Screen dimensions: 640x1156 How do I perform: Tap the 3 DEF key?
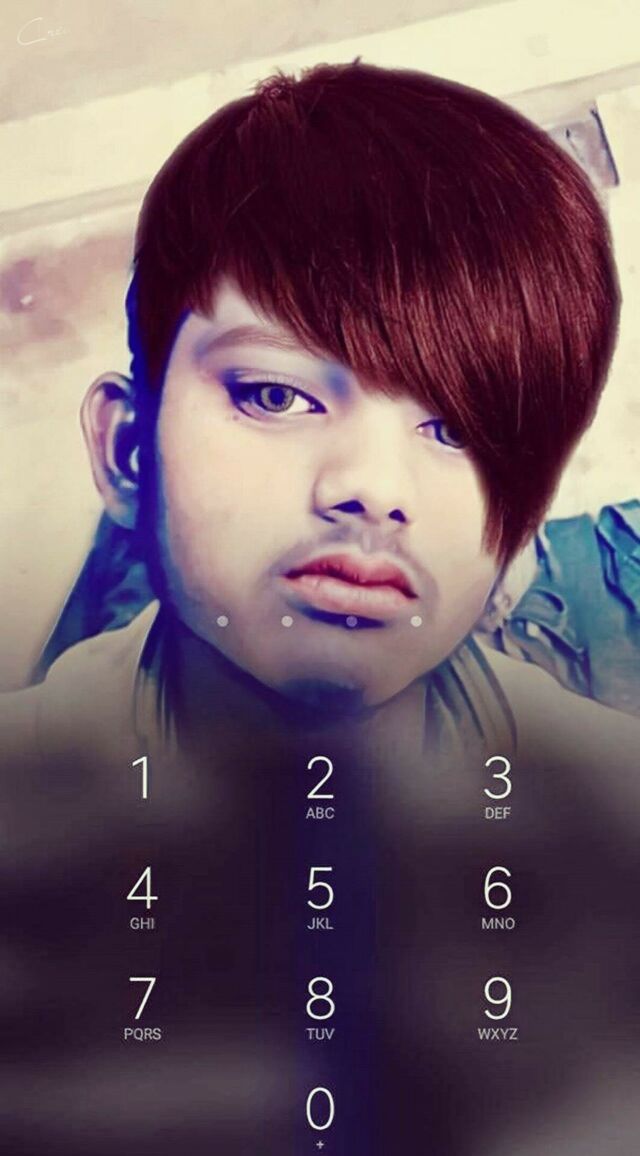497,787
